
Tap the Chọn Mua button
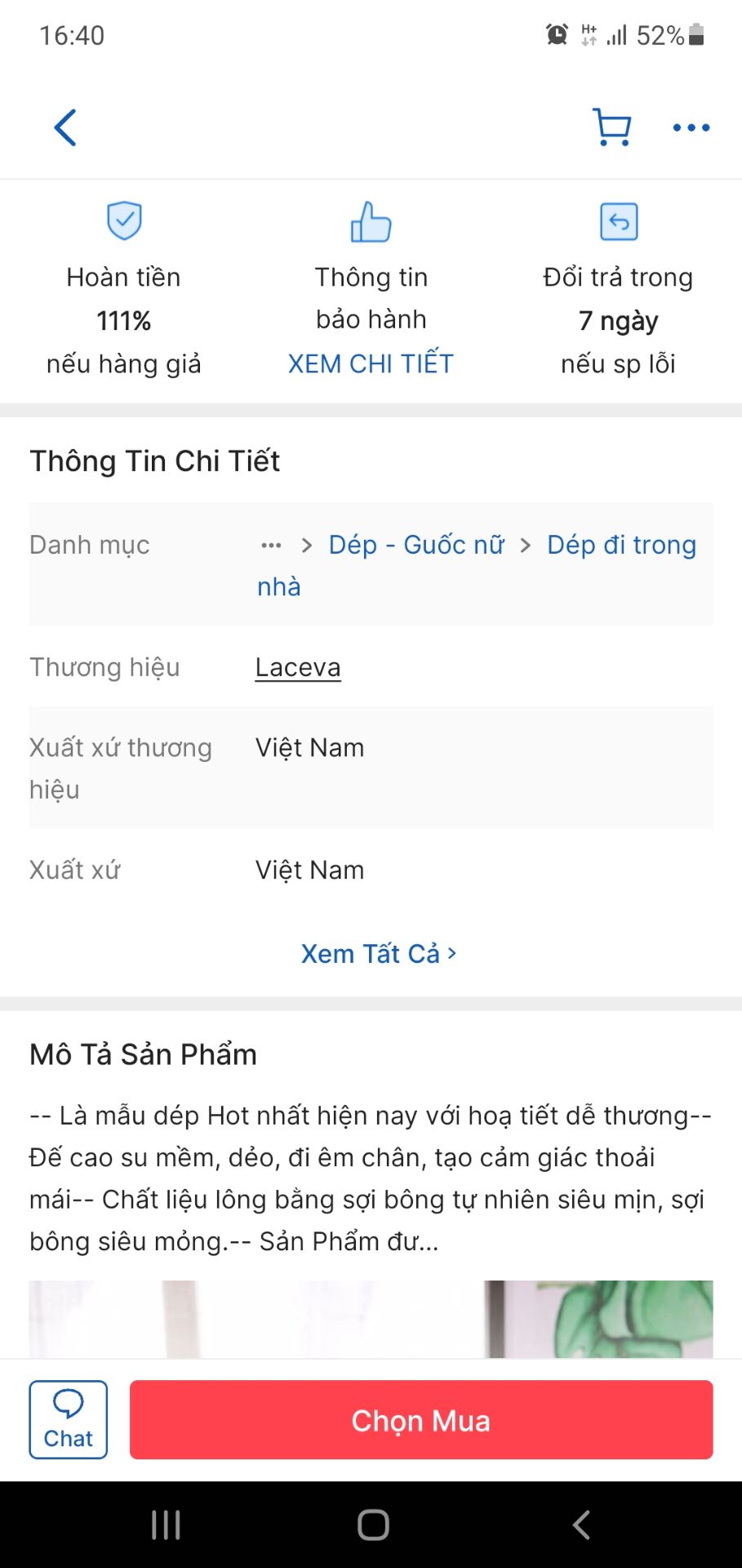(421, 1419)
